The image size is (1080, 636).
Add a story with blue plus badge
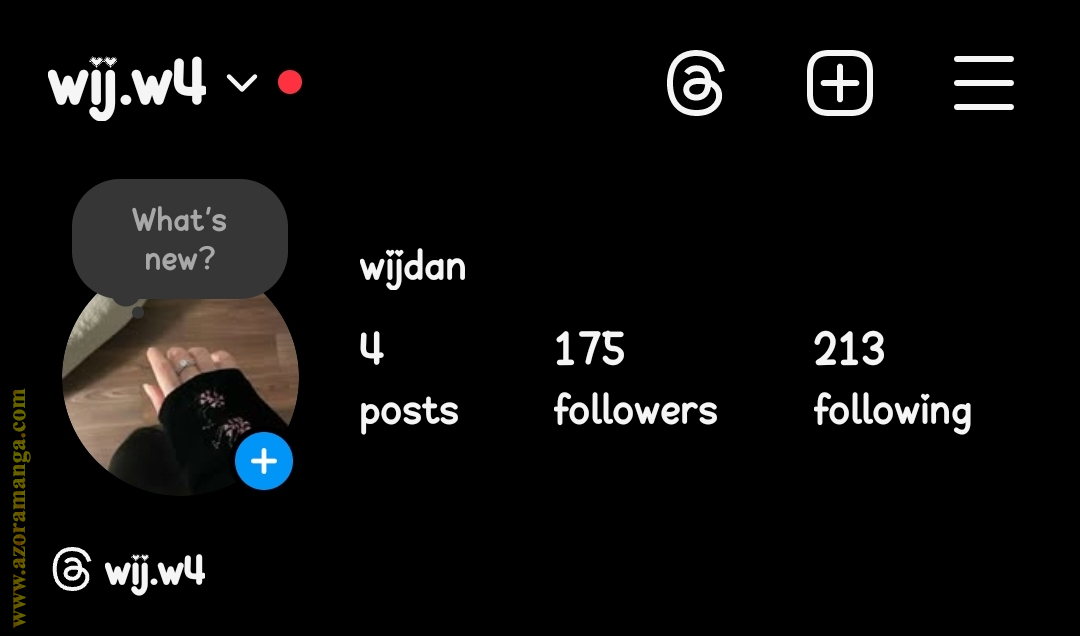(264, 462)
